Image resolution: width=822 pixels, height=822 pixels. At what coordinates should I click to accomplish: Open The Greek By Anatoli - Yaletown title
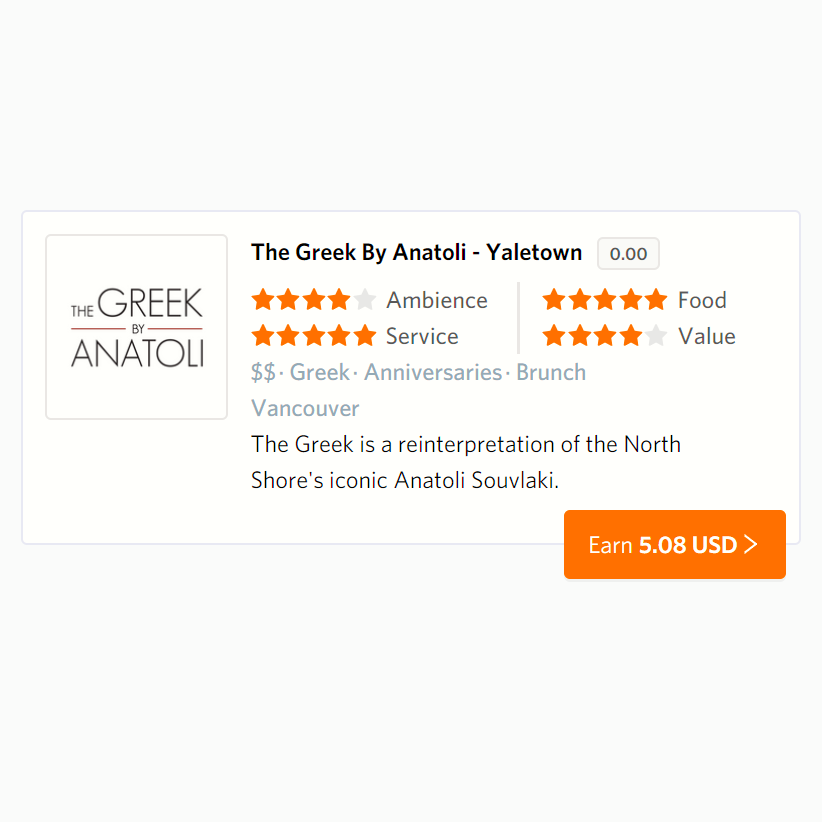tap(416, 253)
